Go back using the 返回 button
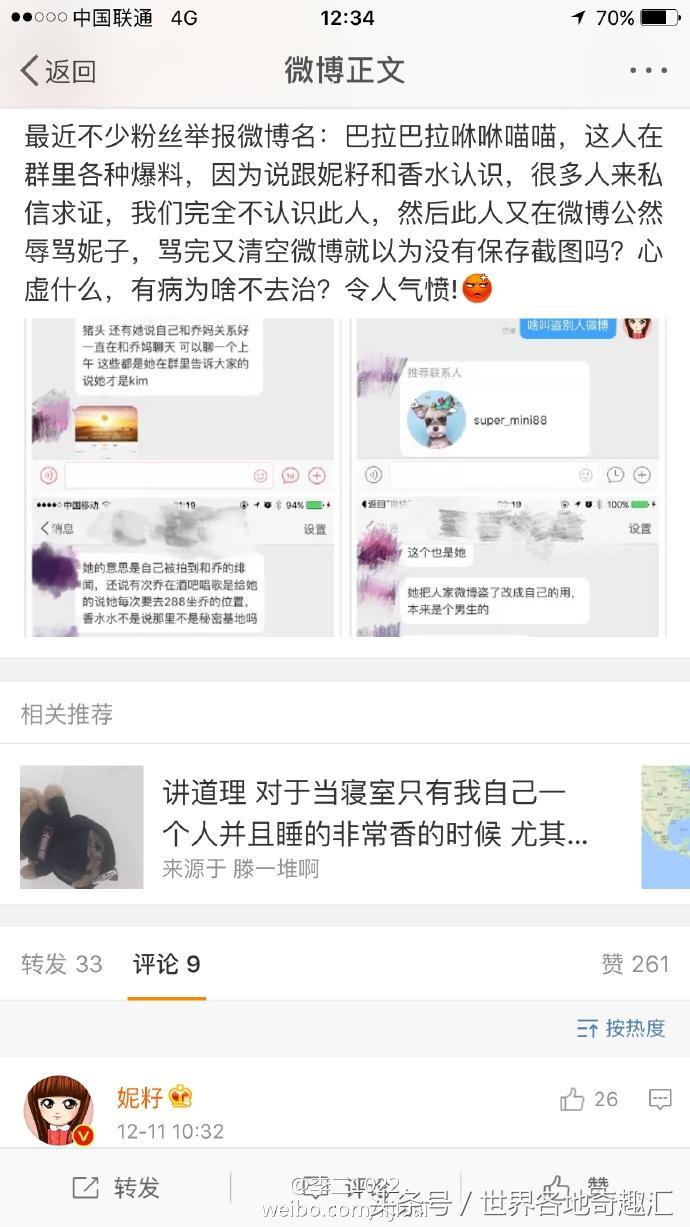The width and height of the screenshot is (690, 1227). pos(57,71)
